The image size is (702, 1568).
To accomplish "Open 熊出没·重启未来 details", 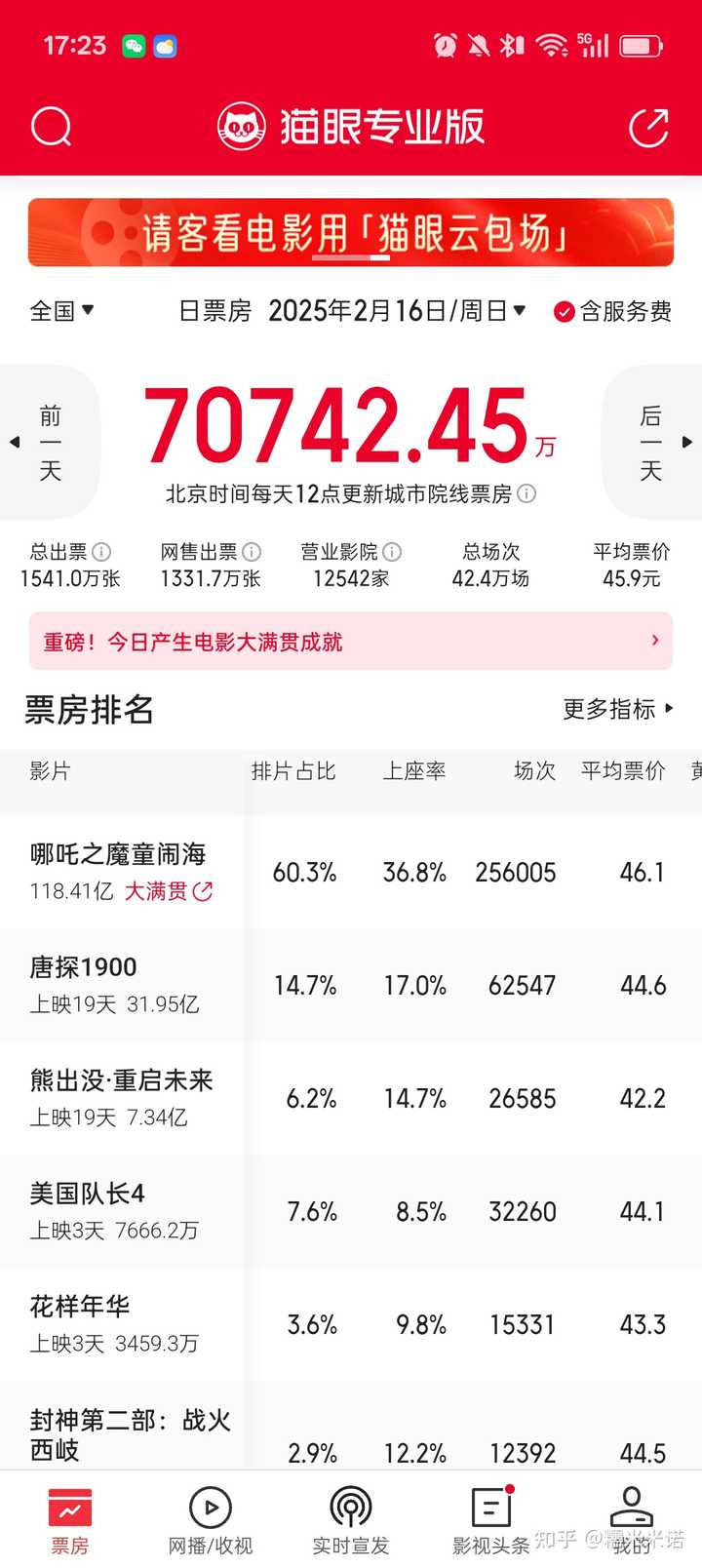I will (x=121, y=1097).
